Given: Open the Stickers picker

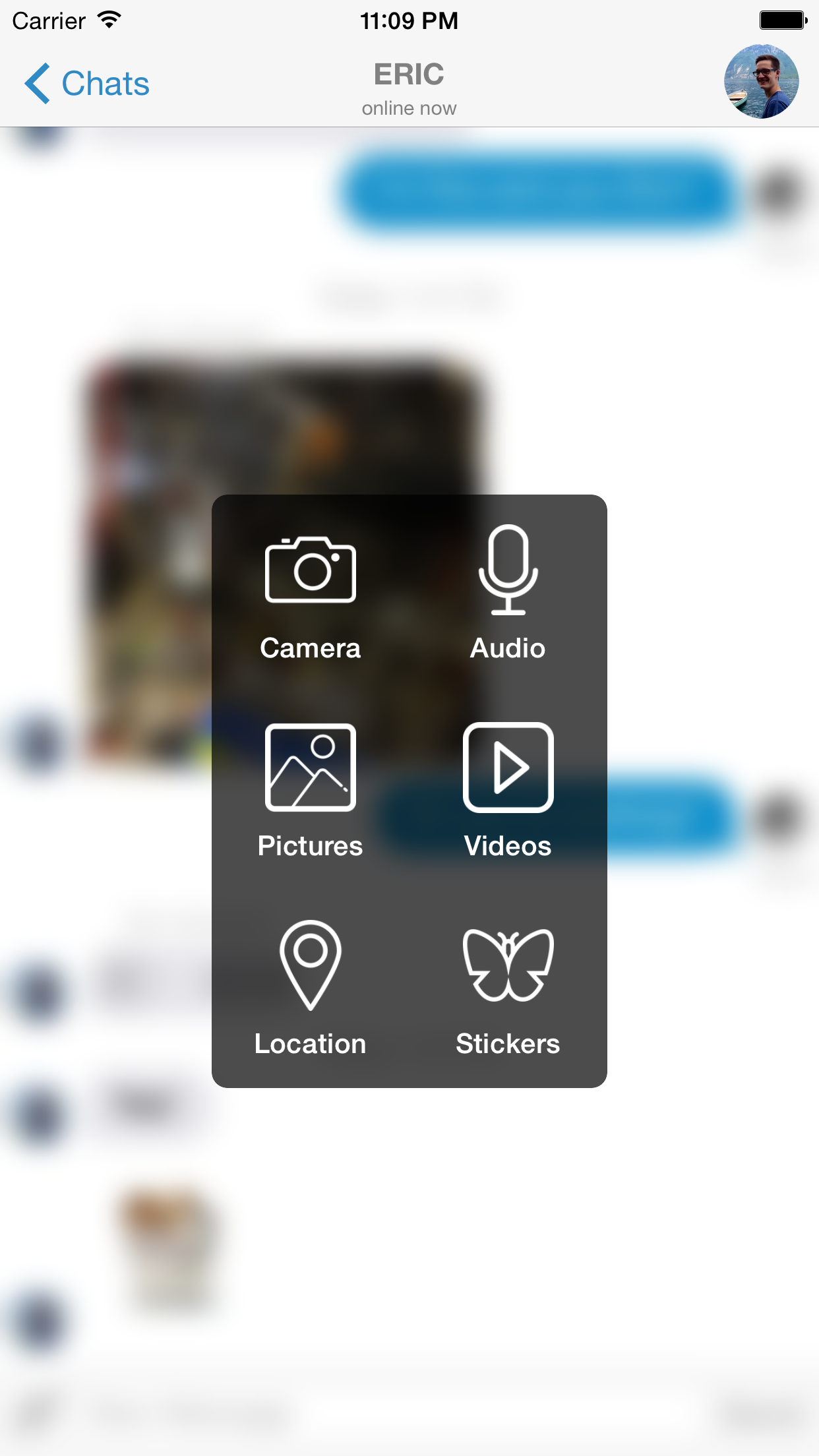Looking at the screenshot, I should 508,989.
